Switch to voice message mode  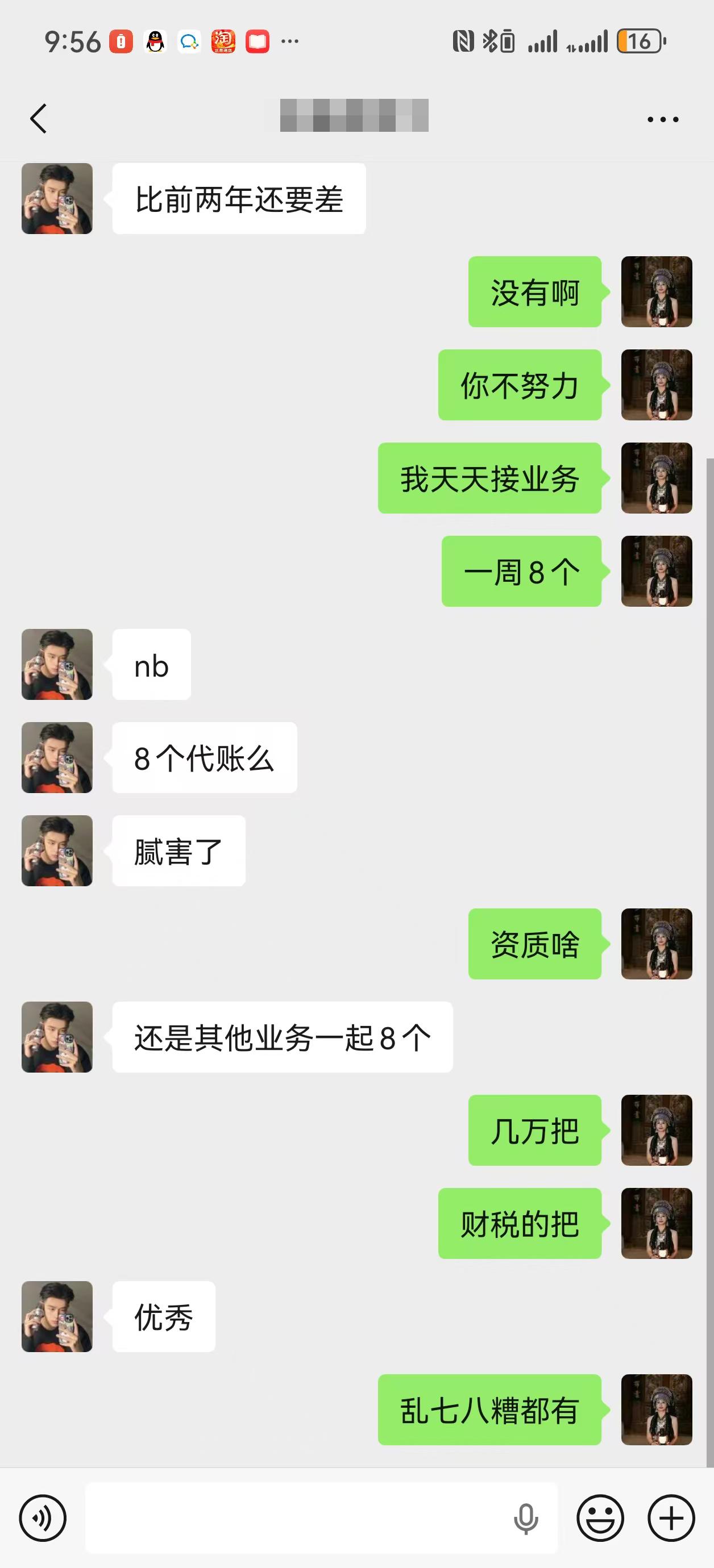tap(43, 1517)
